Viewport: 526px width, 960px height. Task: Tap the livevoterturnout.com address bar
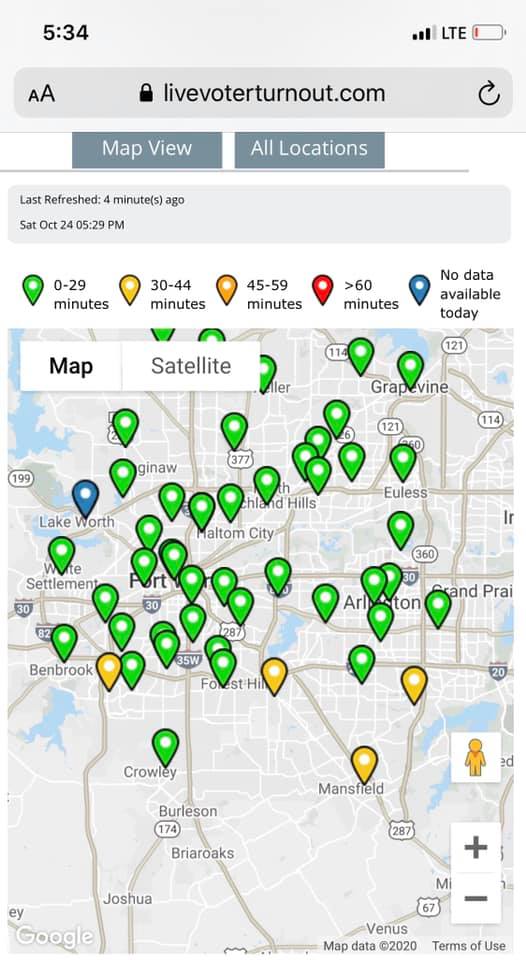(x=263, y=93)
